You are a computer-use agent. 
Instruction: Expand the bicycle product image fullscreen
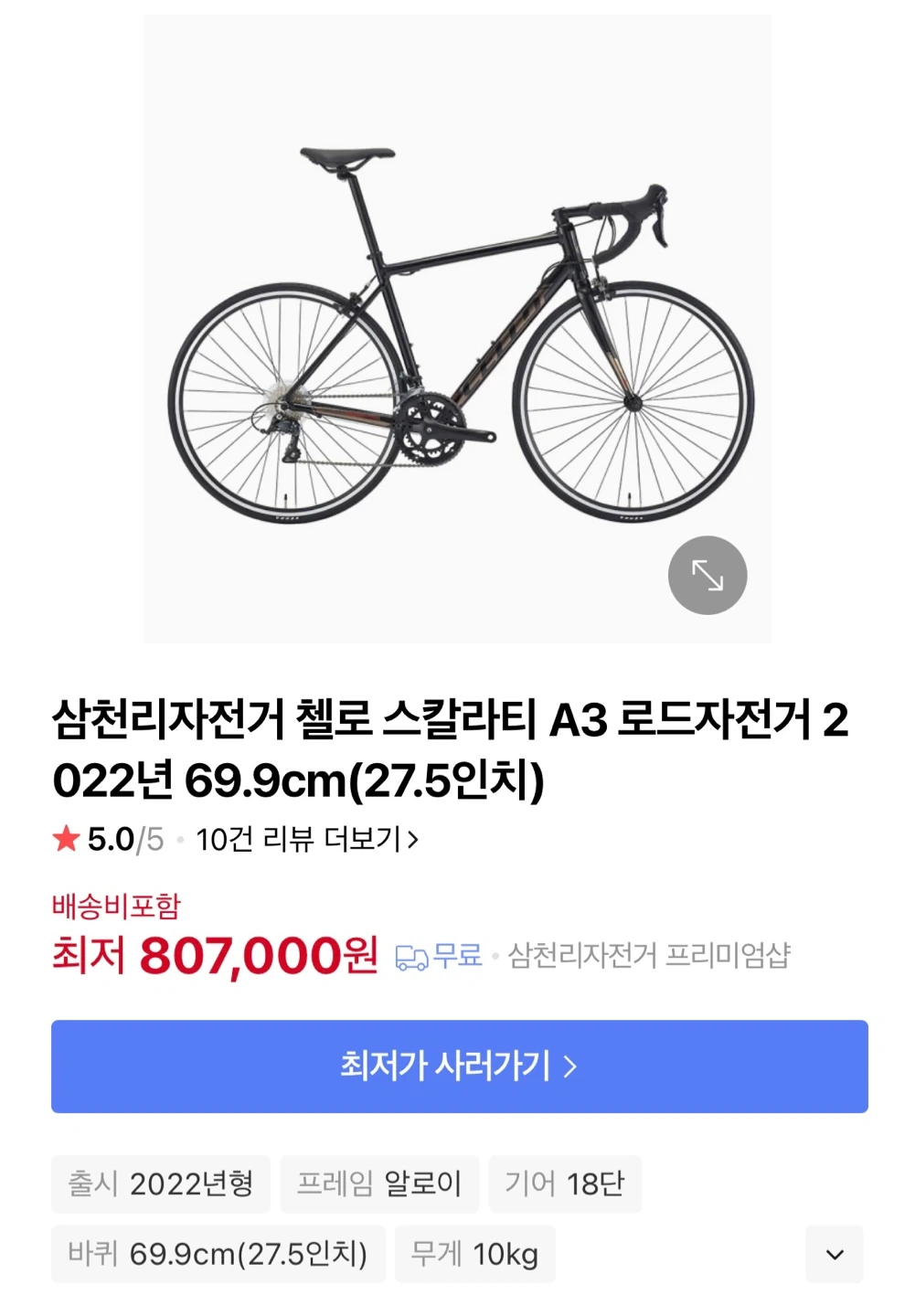(x=707, y=575)
